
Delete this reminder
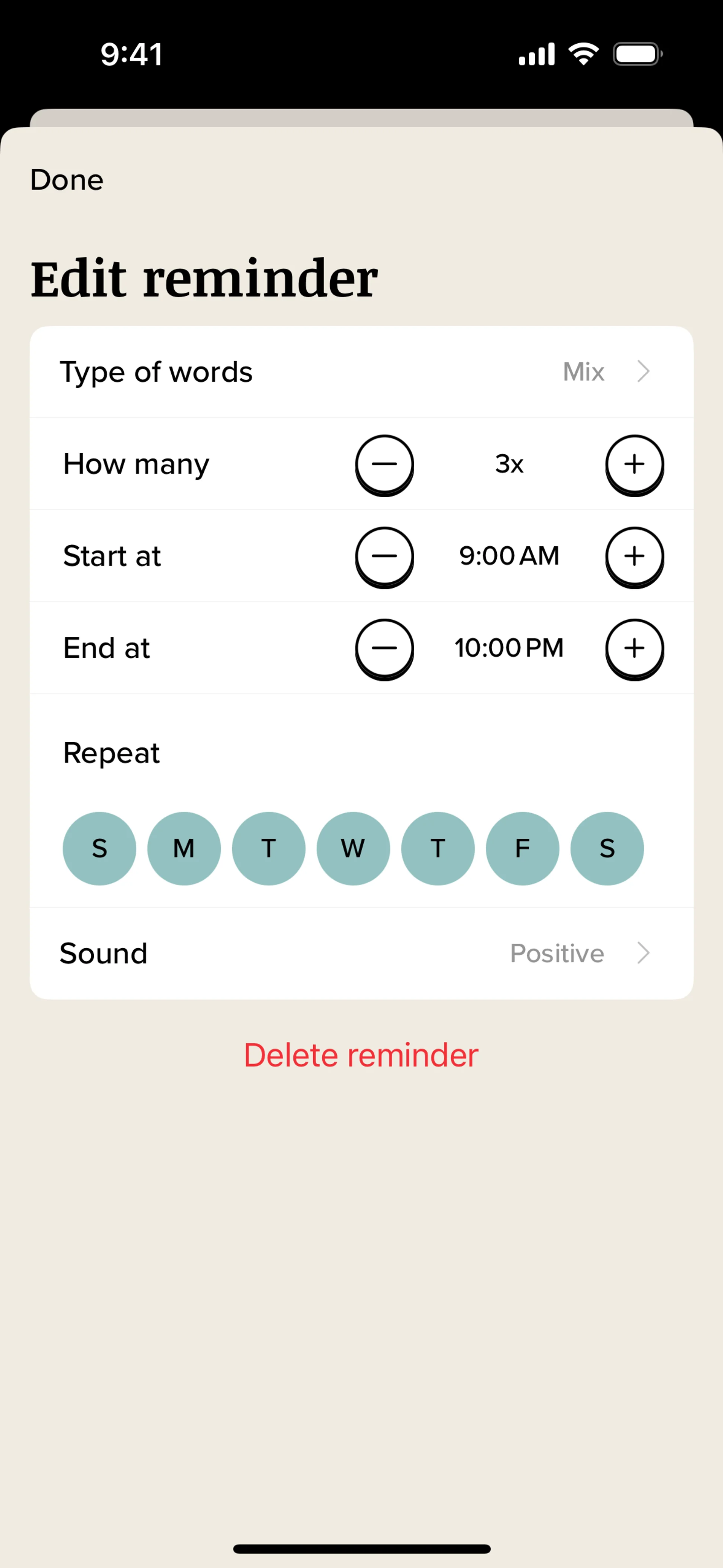361,1055
